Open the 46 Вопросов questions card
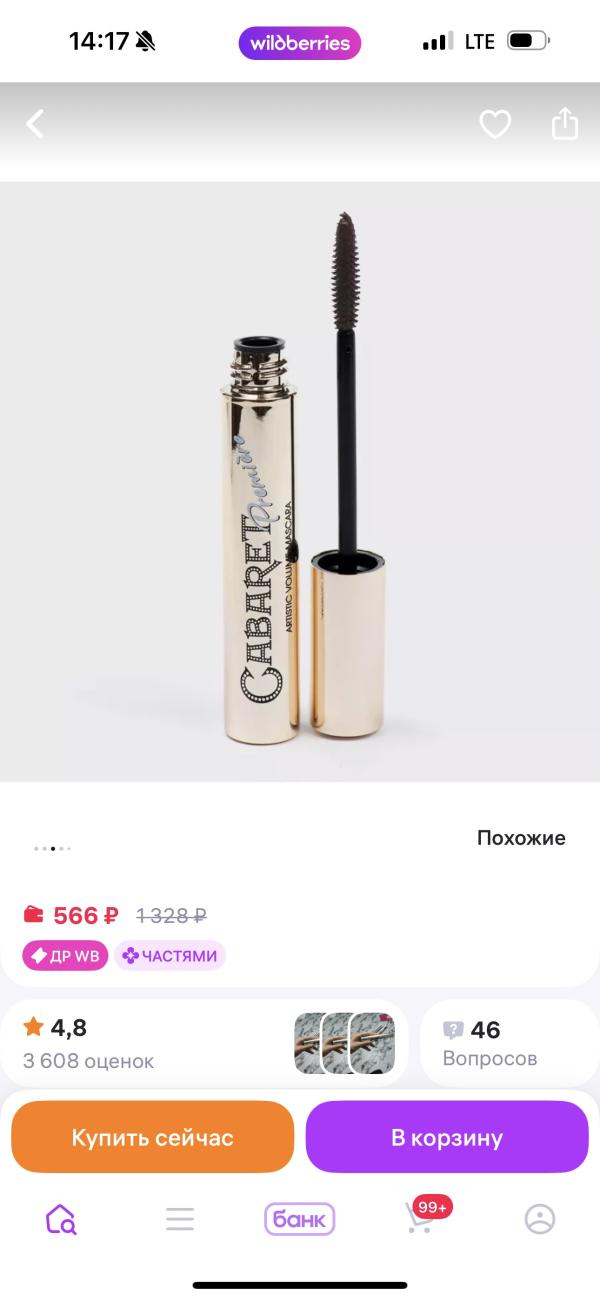 (508, 1043)
